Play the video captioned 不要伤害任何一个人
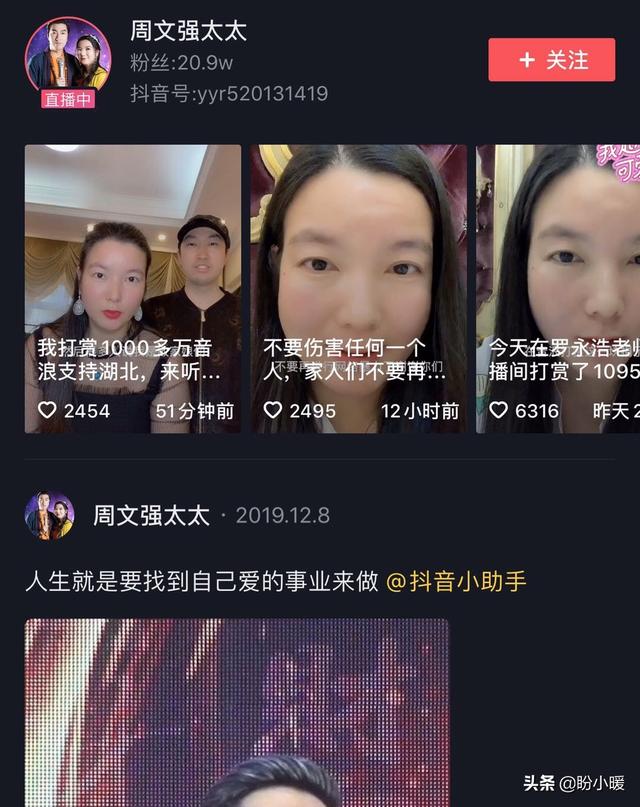 point(358,289)
